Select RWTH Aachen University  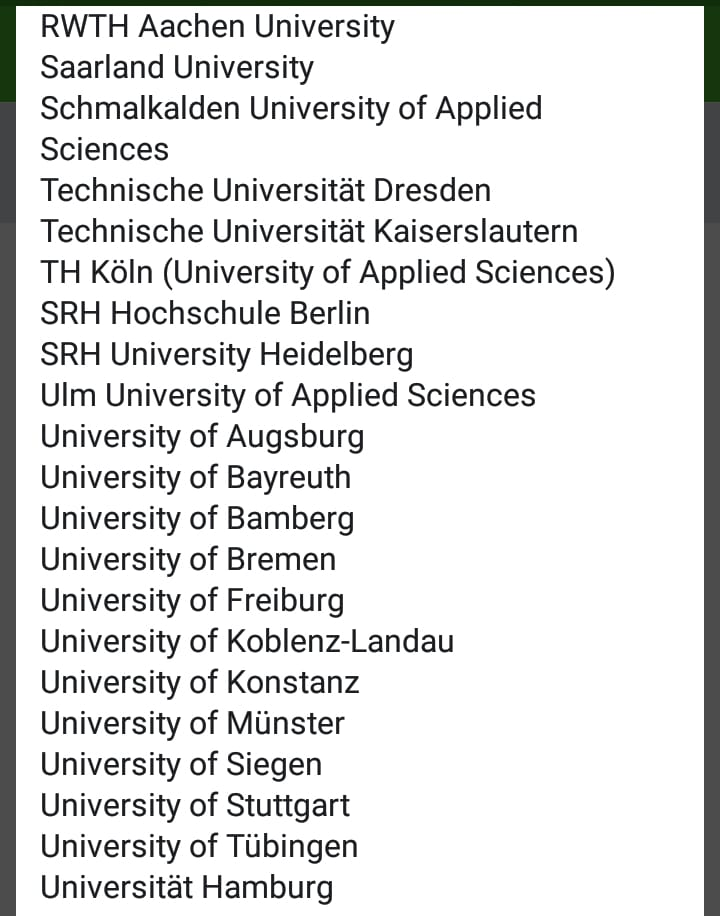[x=217, y=27]
